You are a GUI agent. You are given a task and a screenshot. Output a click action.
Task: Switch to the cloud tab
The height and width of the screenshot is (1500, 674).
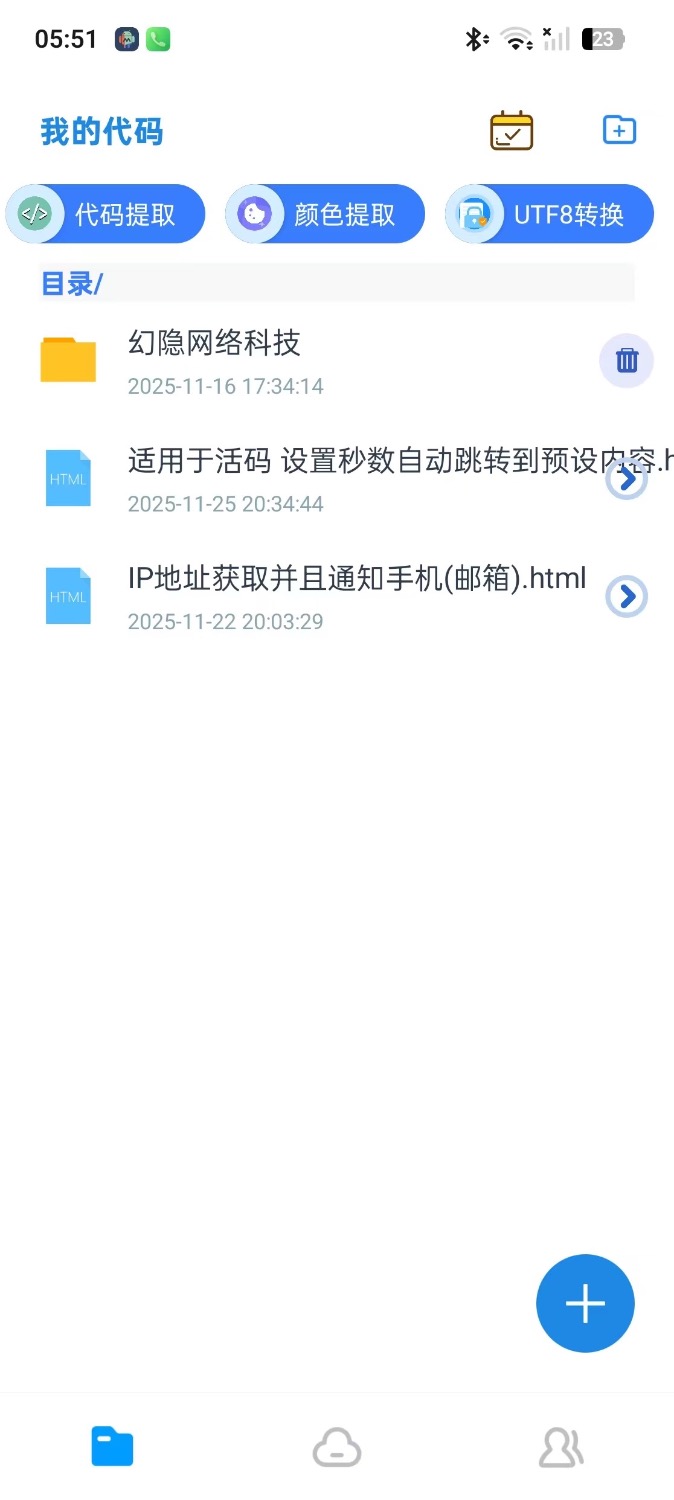pos(337,1447)
